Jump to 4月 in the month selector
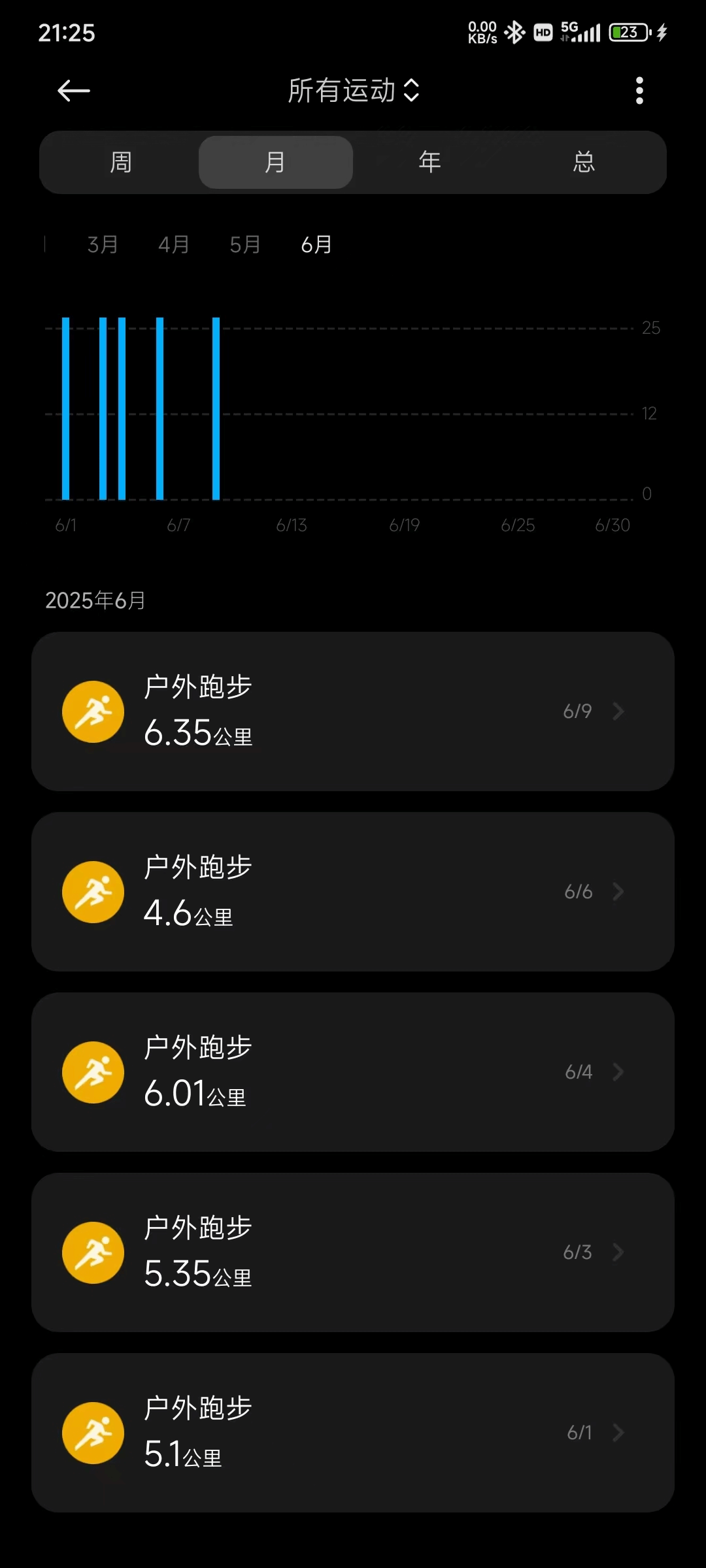706x1568 pixels. pyautogui.click(x=174, y=244)
